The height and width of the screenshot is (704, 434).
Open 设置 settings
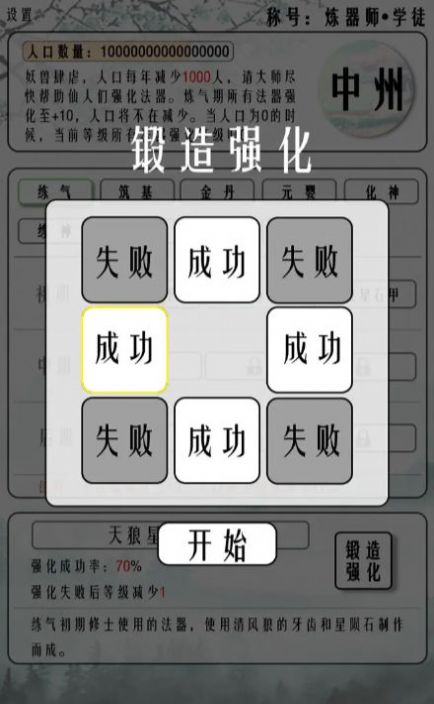(x=19, y=14)
